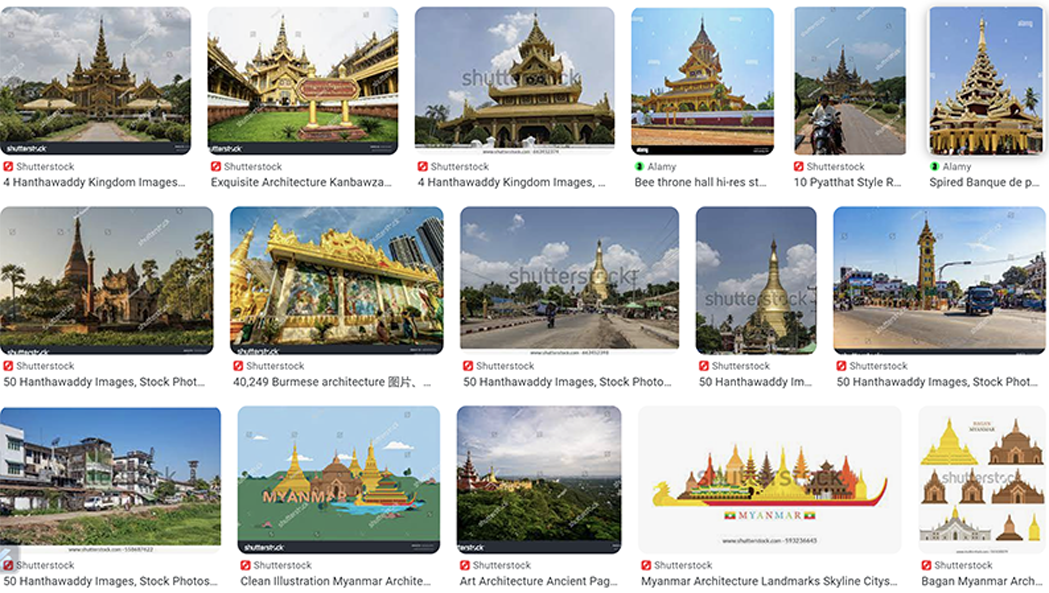Open the Bee throne hall Alamy result

(x=702, y=81)
